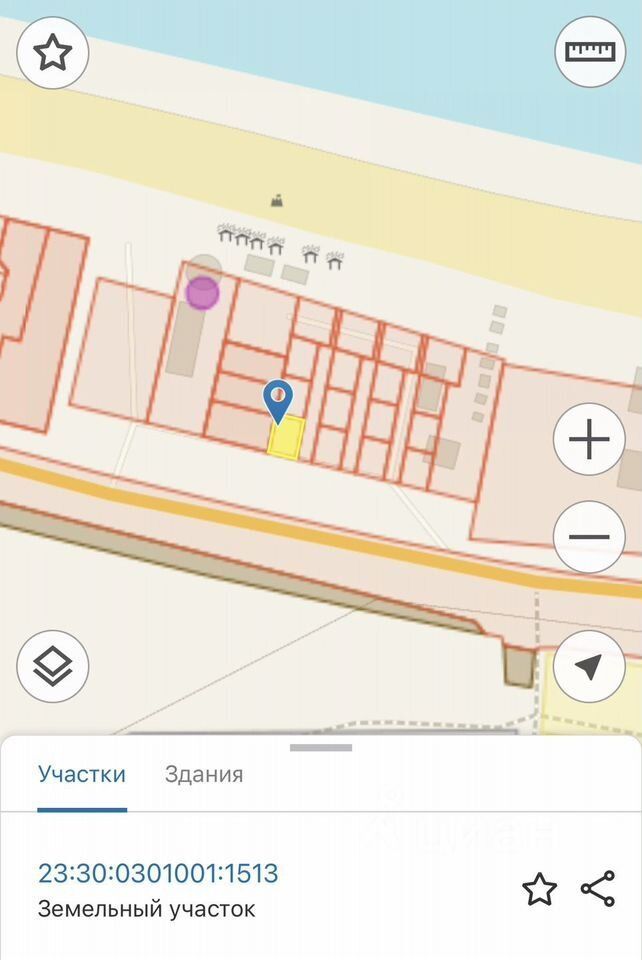642x960 pixels.
Task: Open the map layers selector
Action: tap(53, 666)
